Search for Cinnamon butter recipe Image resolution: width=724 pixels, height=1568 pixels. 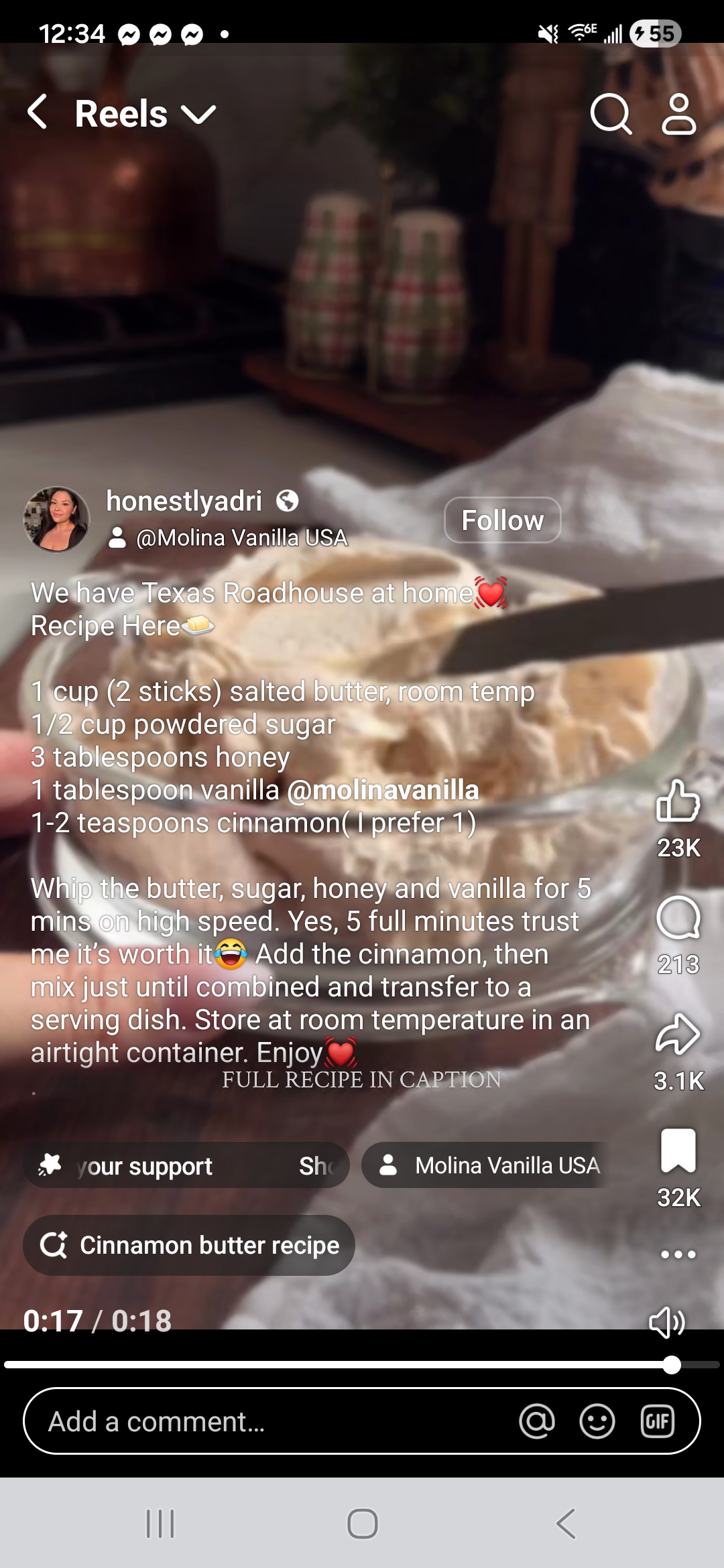[x=189, y=1245]
